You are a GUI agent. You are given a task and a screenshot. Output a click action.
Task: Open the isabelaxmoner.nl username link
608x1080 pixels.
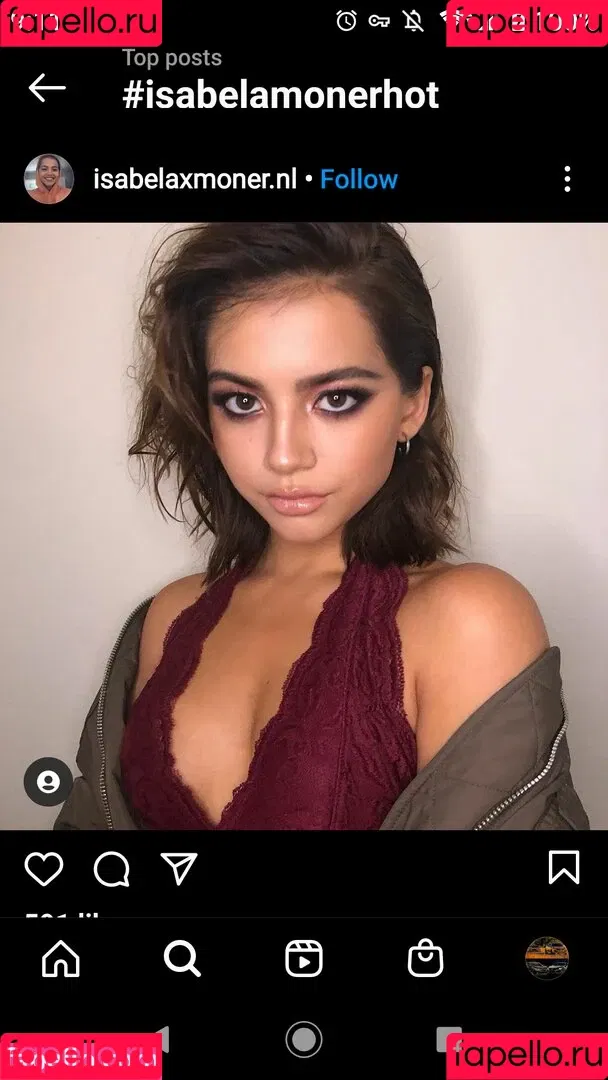194,179
